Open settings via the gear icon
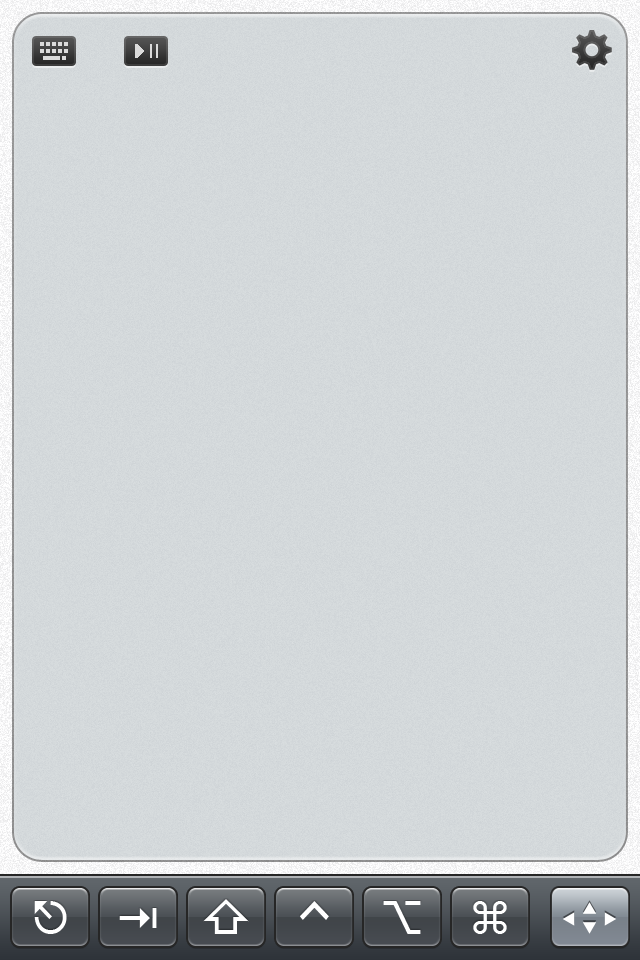The height and width of the screenshot is (960, 640). coord(591,50)
